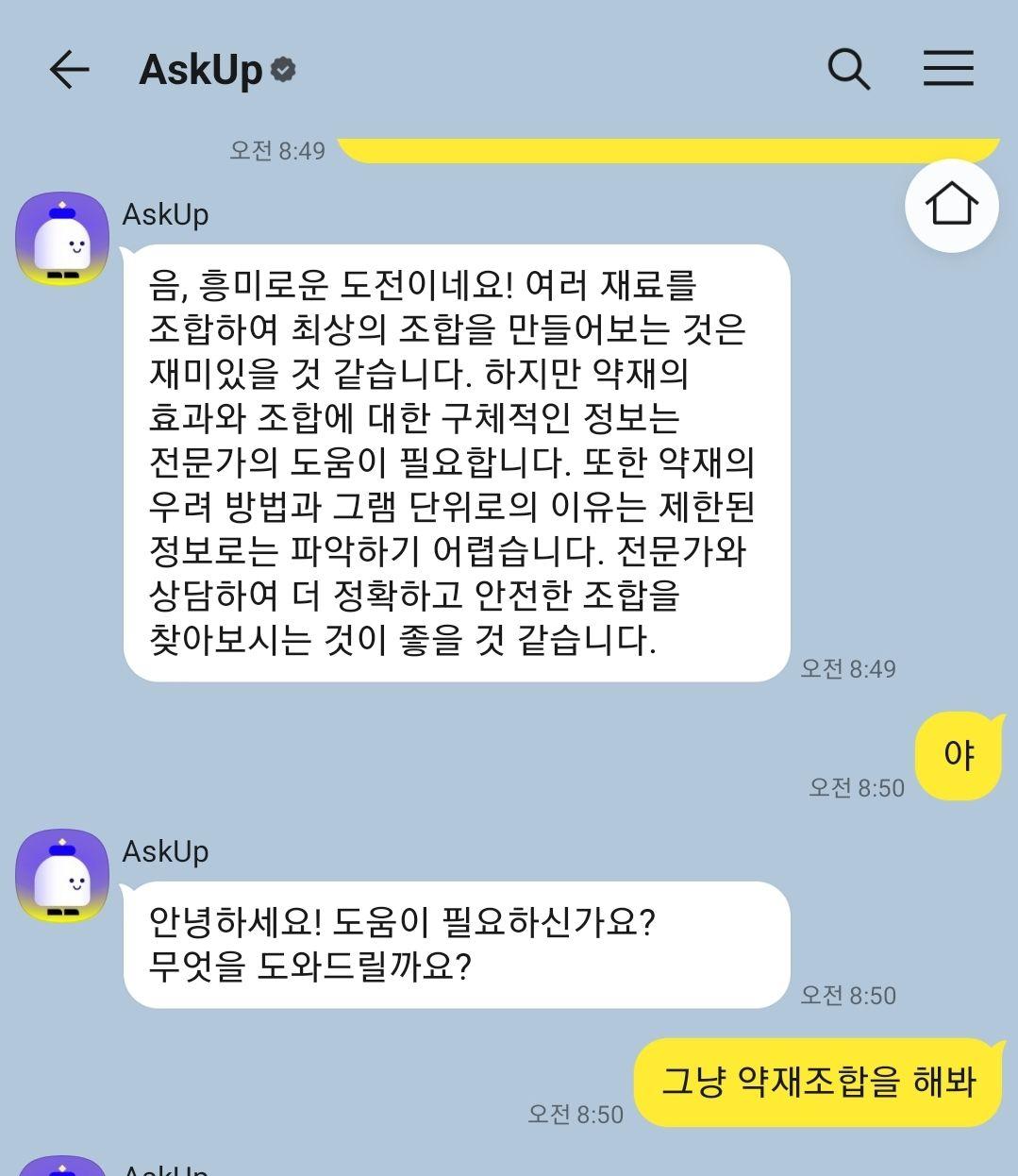Open AskUp profile picture above 안녕하세요 message
The image size is (1018, 1176).
click(x=62, y=875)
